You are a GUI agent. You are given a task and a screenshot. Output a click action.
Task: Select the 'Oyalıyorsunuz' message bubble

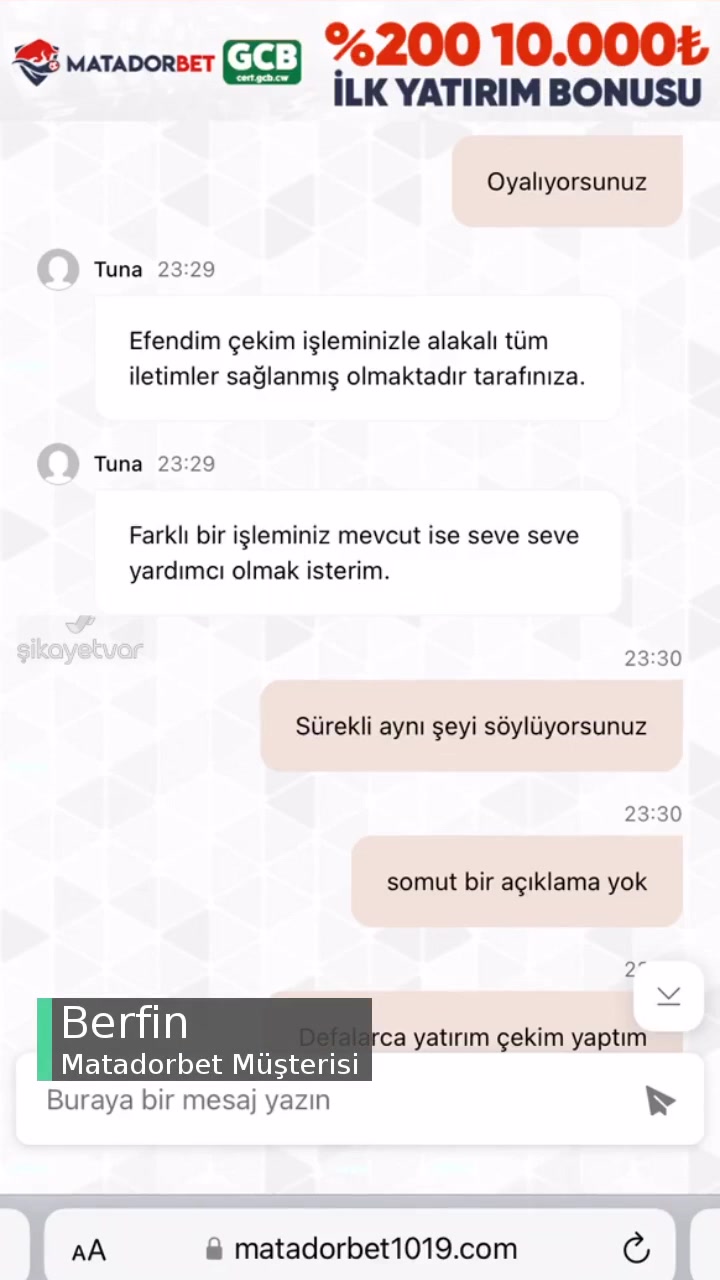pyautogui.click(x=566, y=181)
